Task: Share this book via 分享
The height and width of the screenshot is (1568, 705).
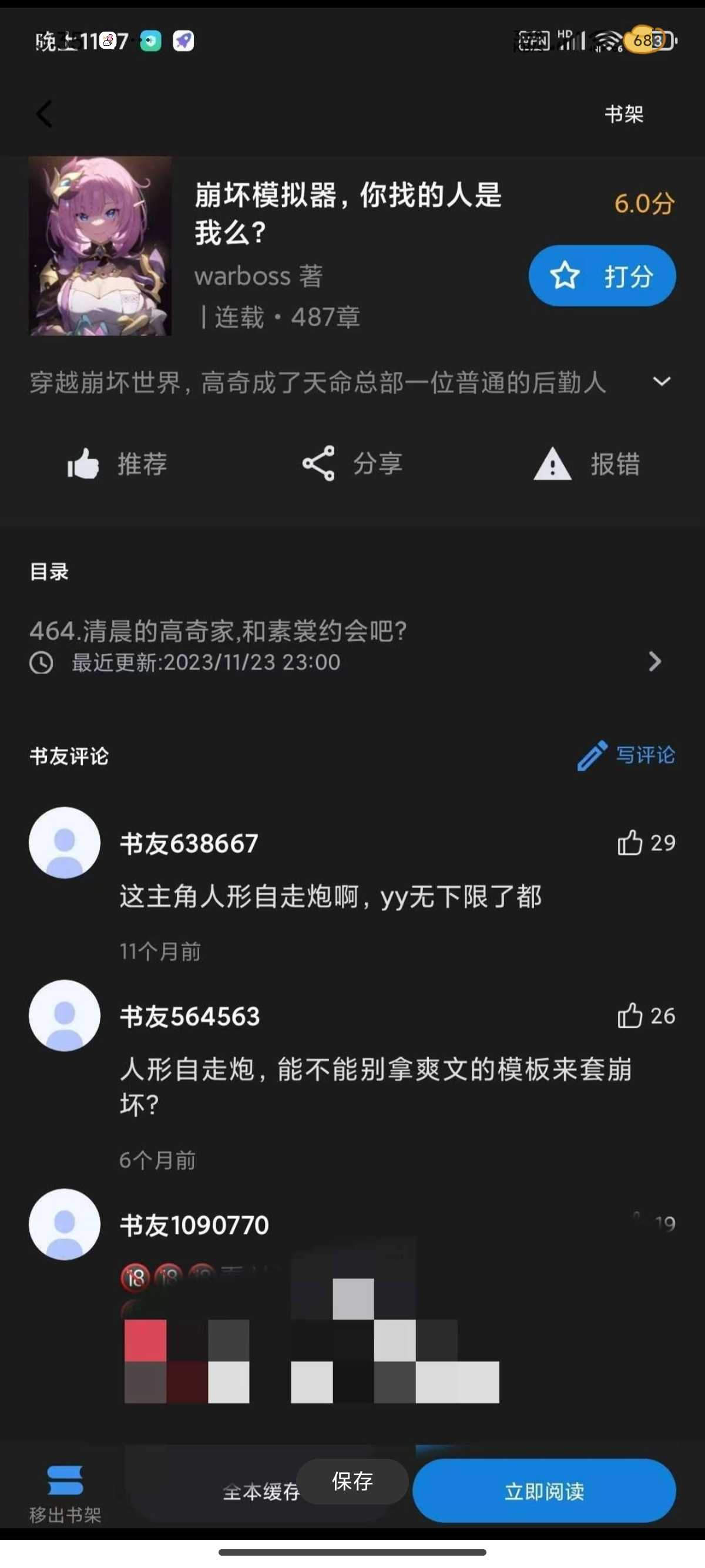Action: click(x=352, y=465)
